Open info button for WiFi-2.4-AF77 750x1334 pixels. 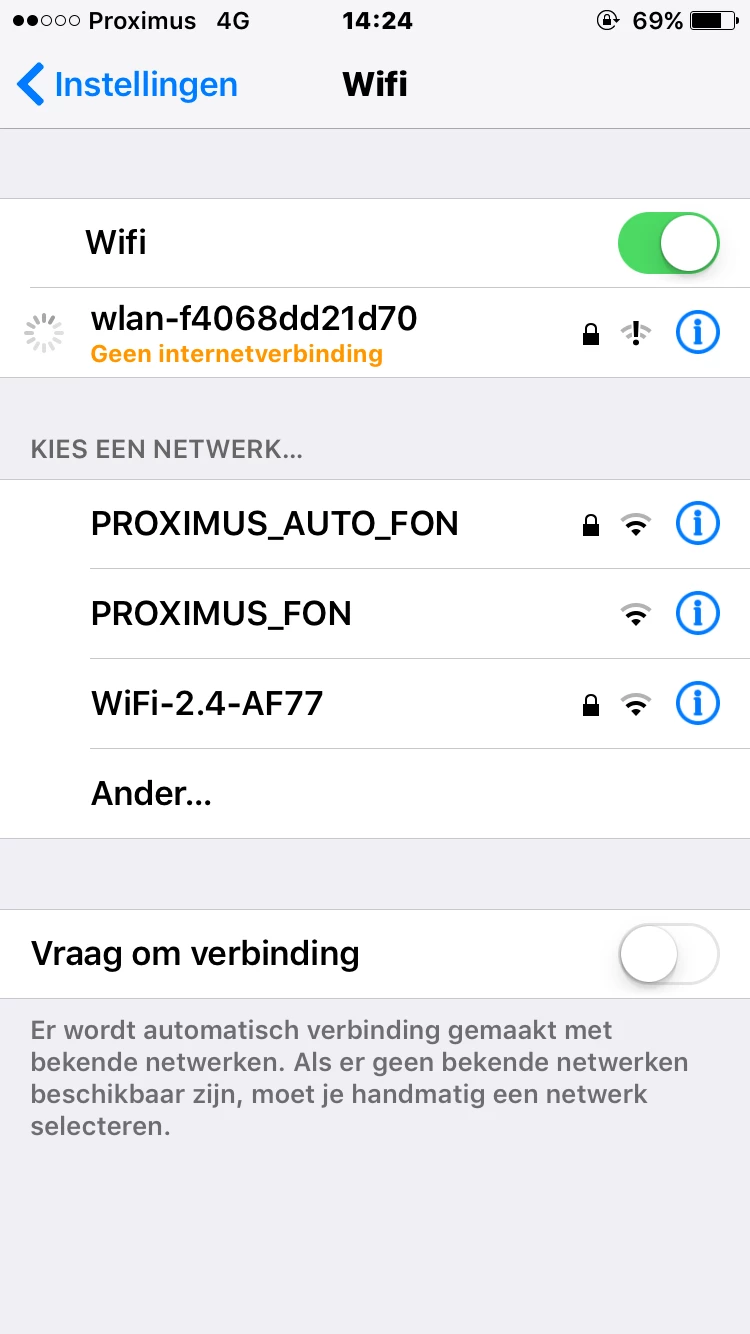pyautogui.click(x=697, y=704)
